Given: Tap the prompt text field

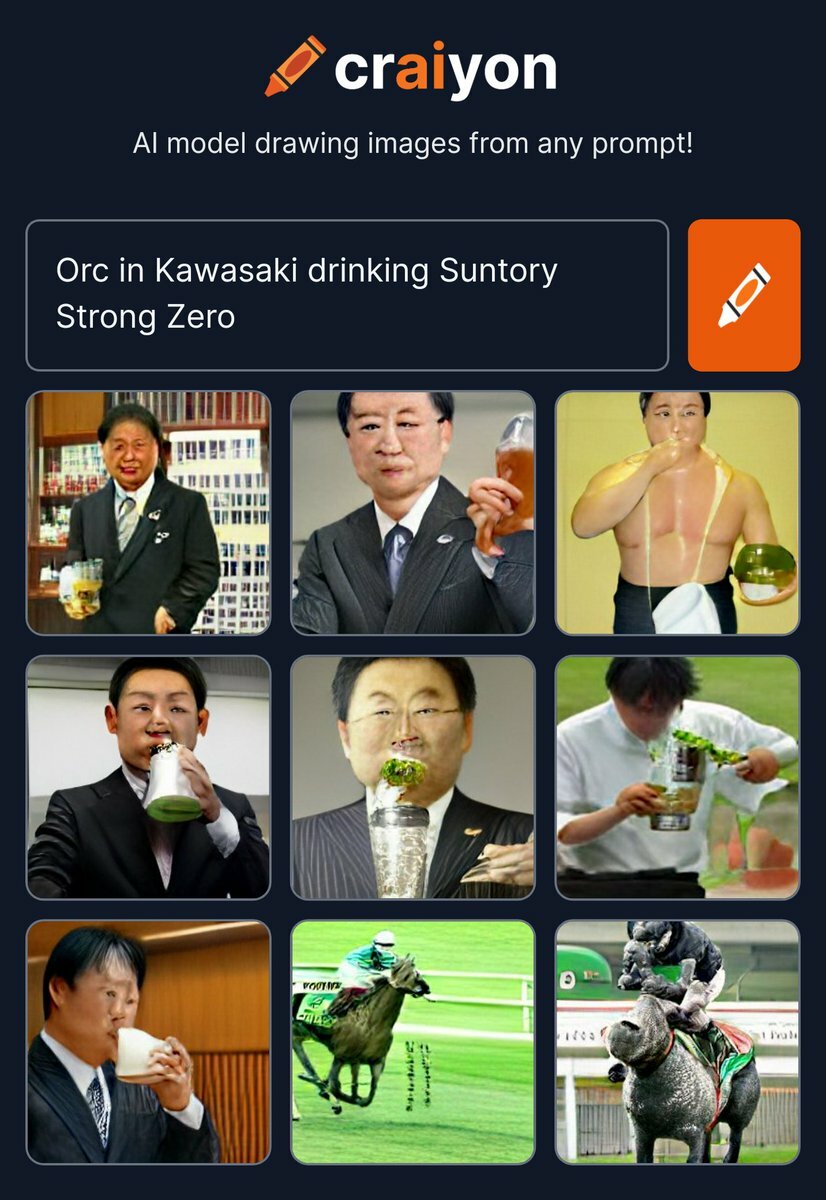Looking at the screenshot, I should [346, 295].
